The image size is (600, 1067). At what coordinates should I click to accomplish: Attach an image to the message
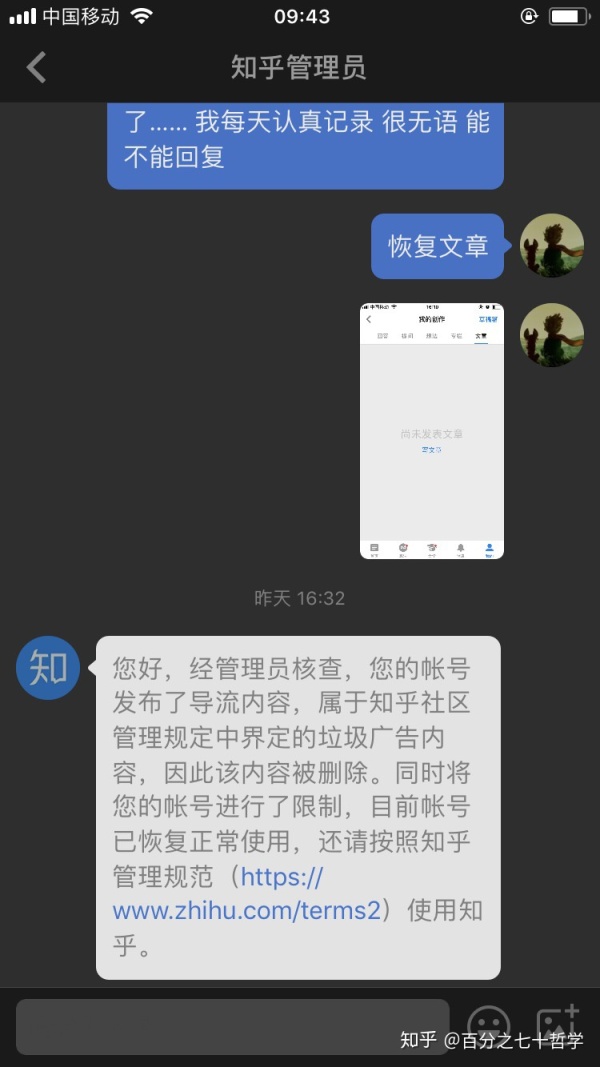coord(557,1024)
